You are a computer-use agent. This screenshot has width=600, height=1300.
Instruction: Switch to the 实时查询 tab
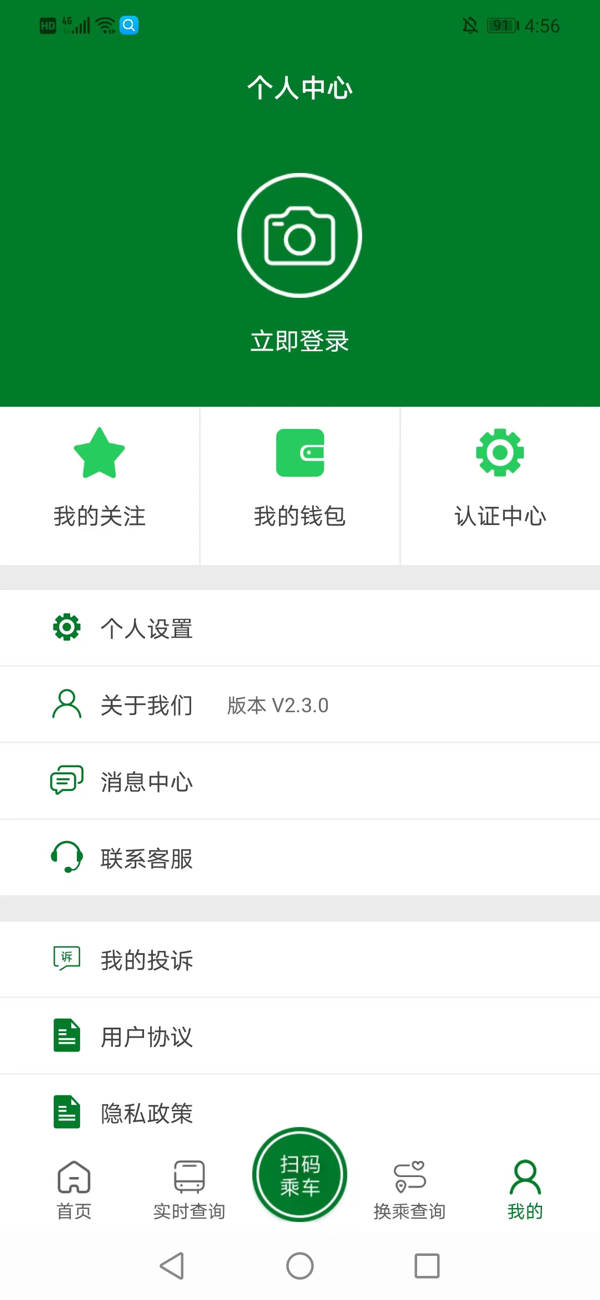[189, 1190]
